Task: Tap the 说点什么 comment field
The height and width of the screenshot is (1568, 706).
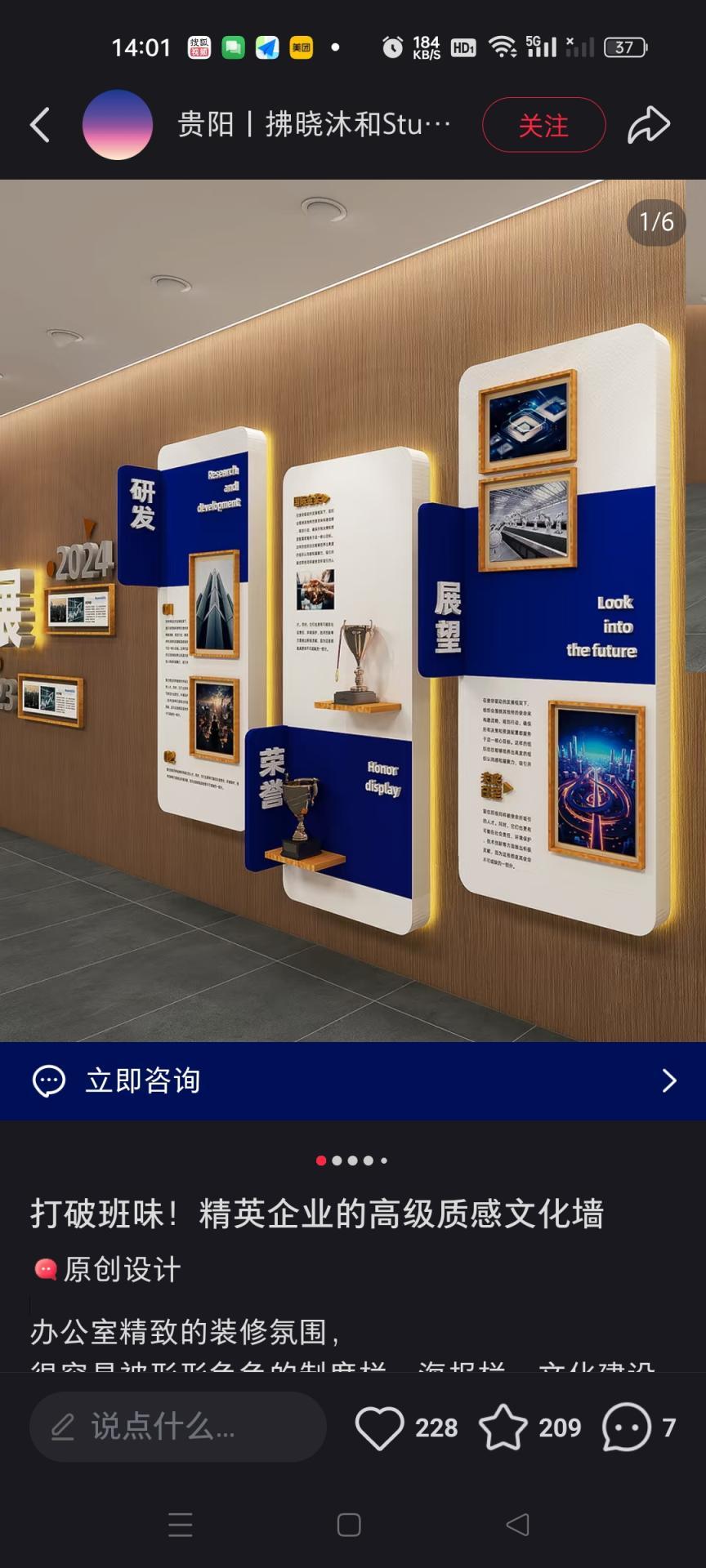Action: [x=178, y=1427]
